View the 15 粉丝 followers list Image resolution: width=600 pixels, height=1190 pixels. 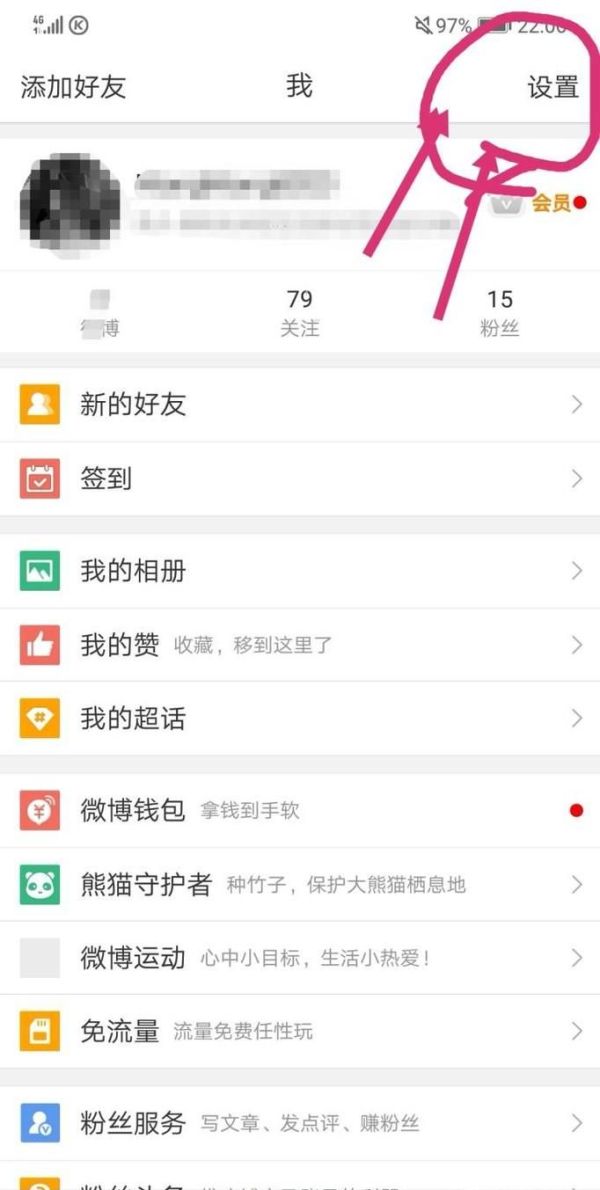point(499,311)
